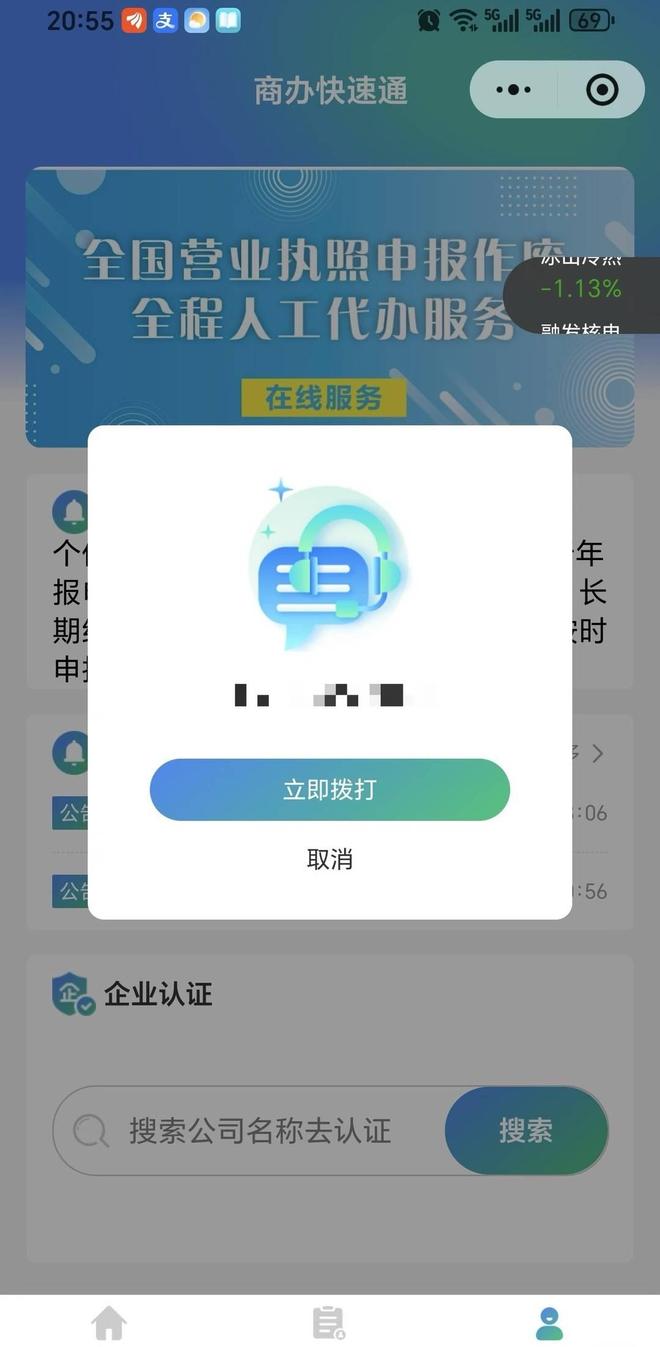Tap the 立即拨打 call button
Screen dimensions: 660x1347
(x=330, y=790)
